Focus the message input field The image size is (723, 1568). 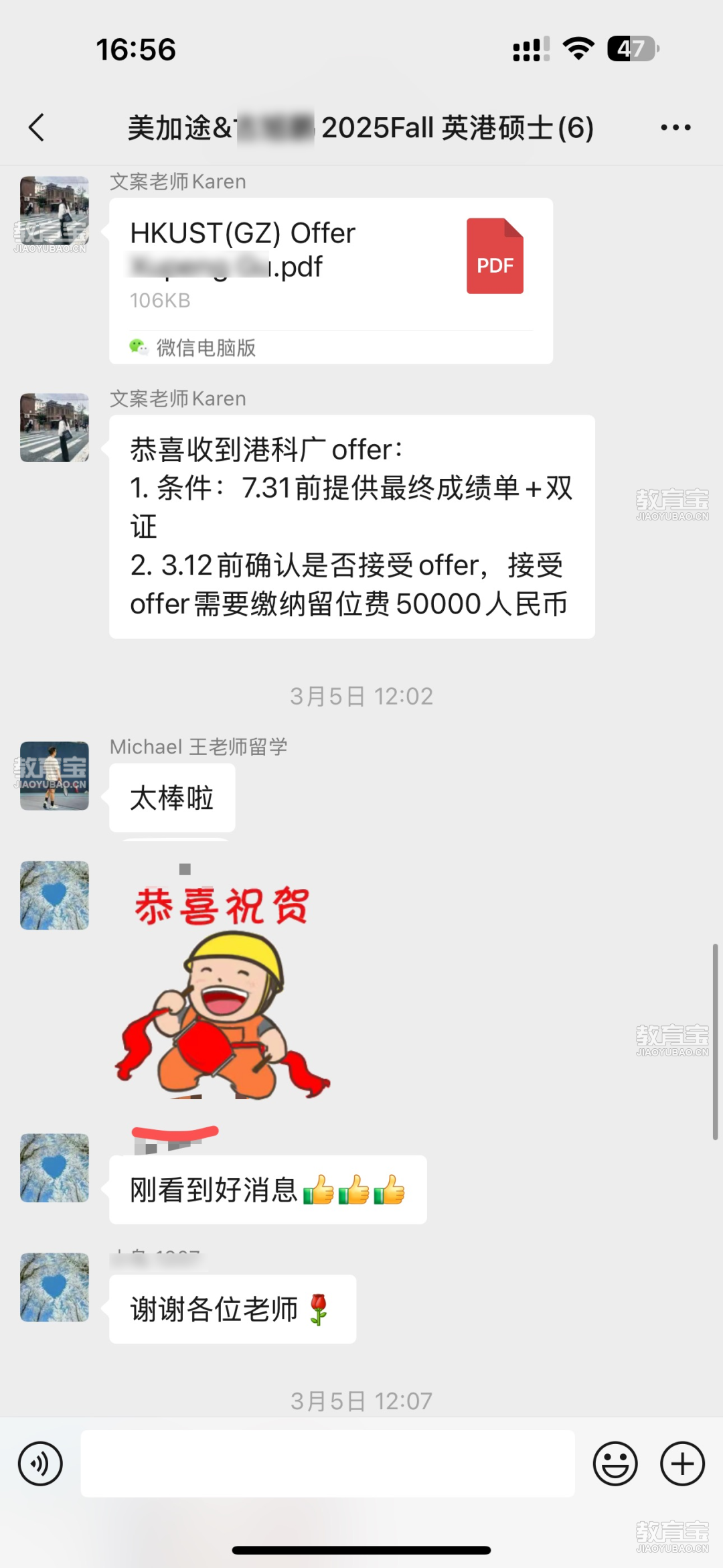click(x=327, y=1464)
